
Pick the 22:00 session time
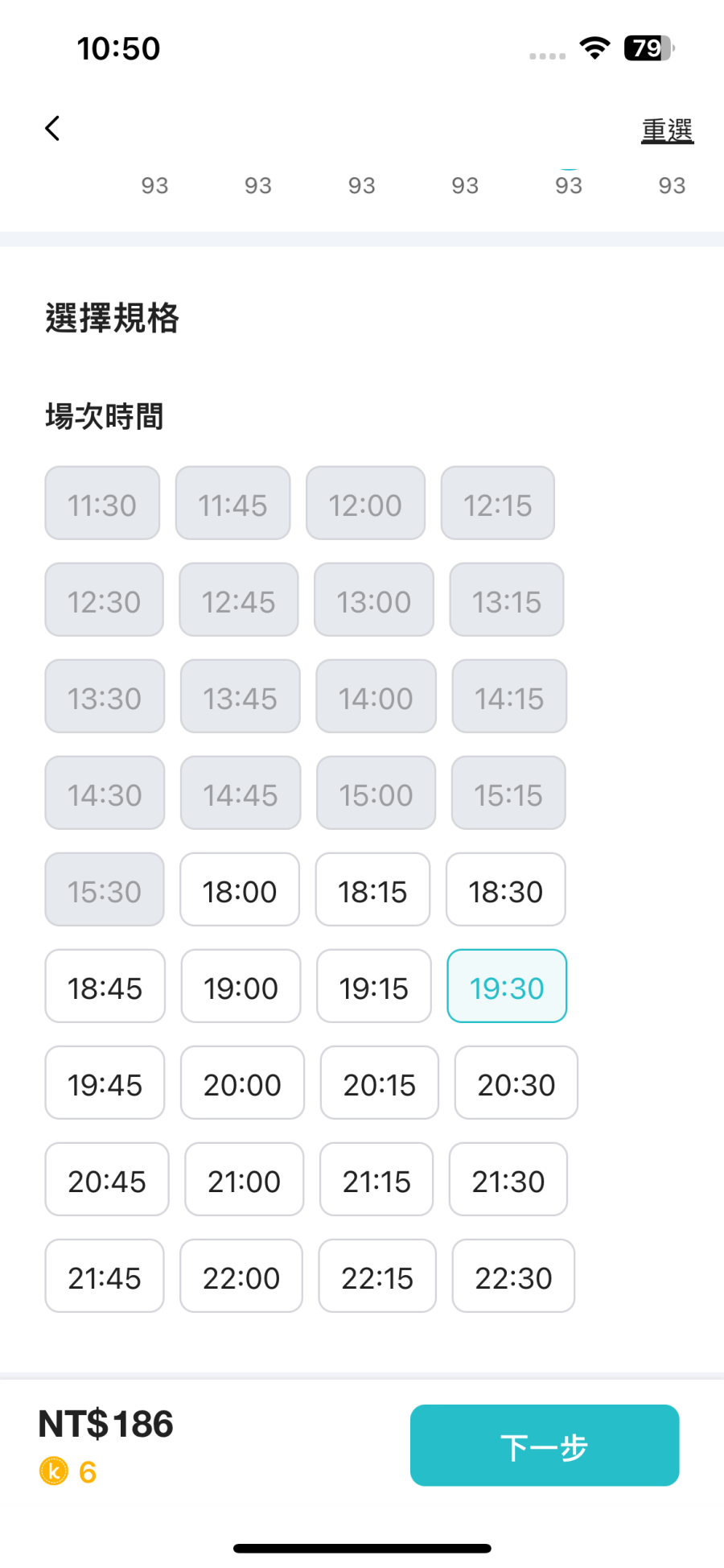coord(241,1277)
